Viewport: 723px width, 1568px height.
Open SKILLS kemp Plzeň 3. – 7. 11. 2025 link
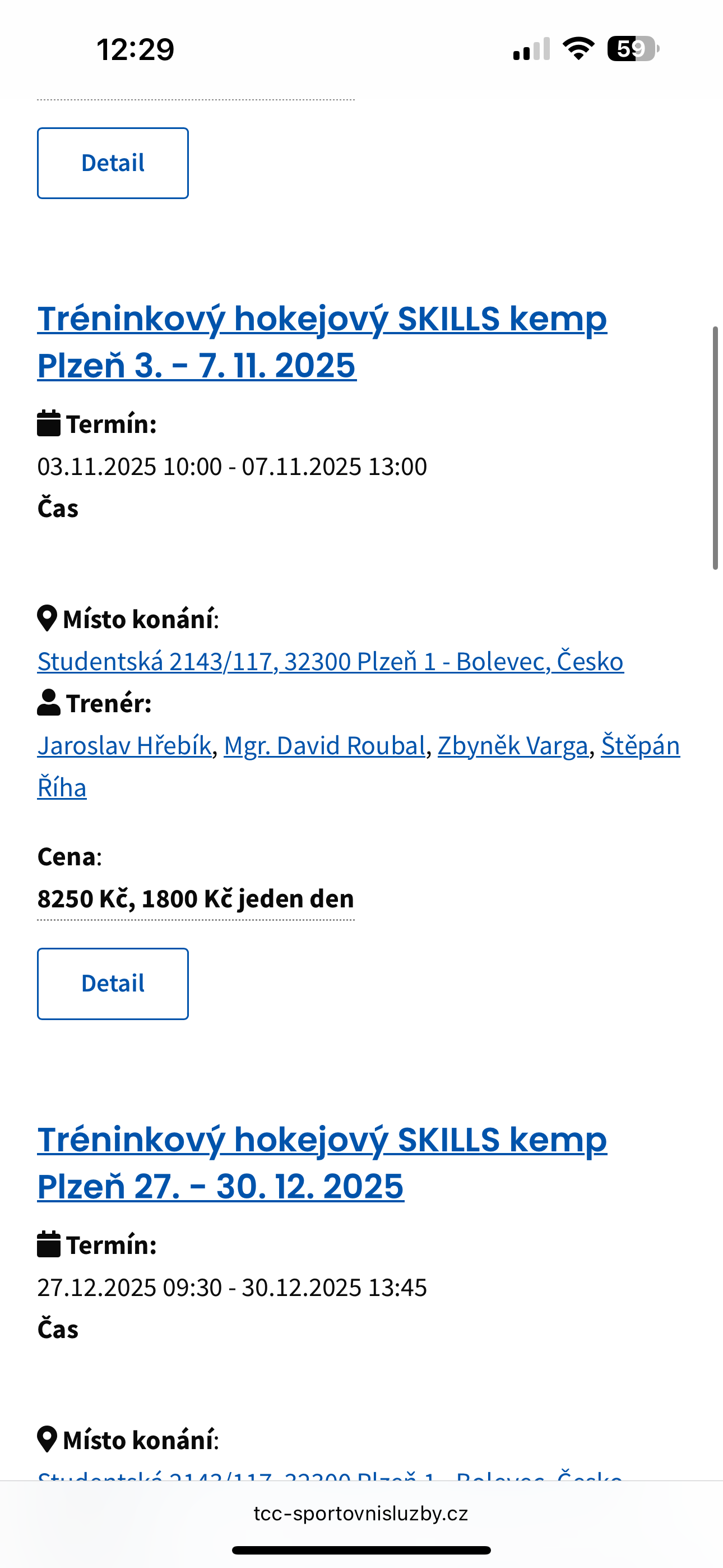click(321, 342)
